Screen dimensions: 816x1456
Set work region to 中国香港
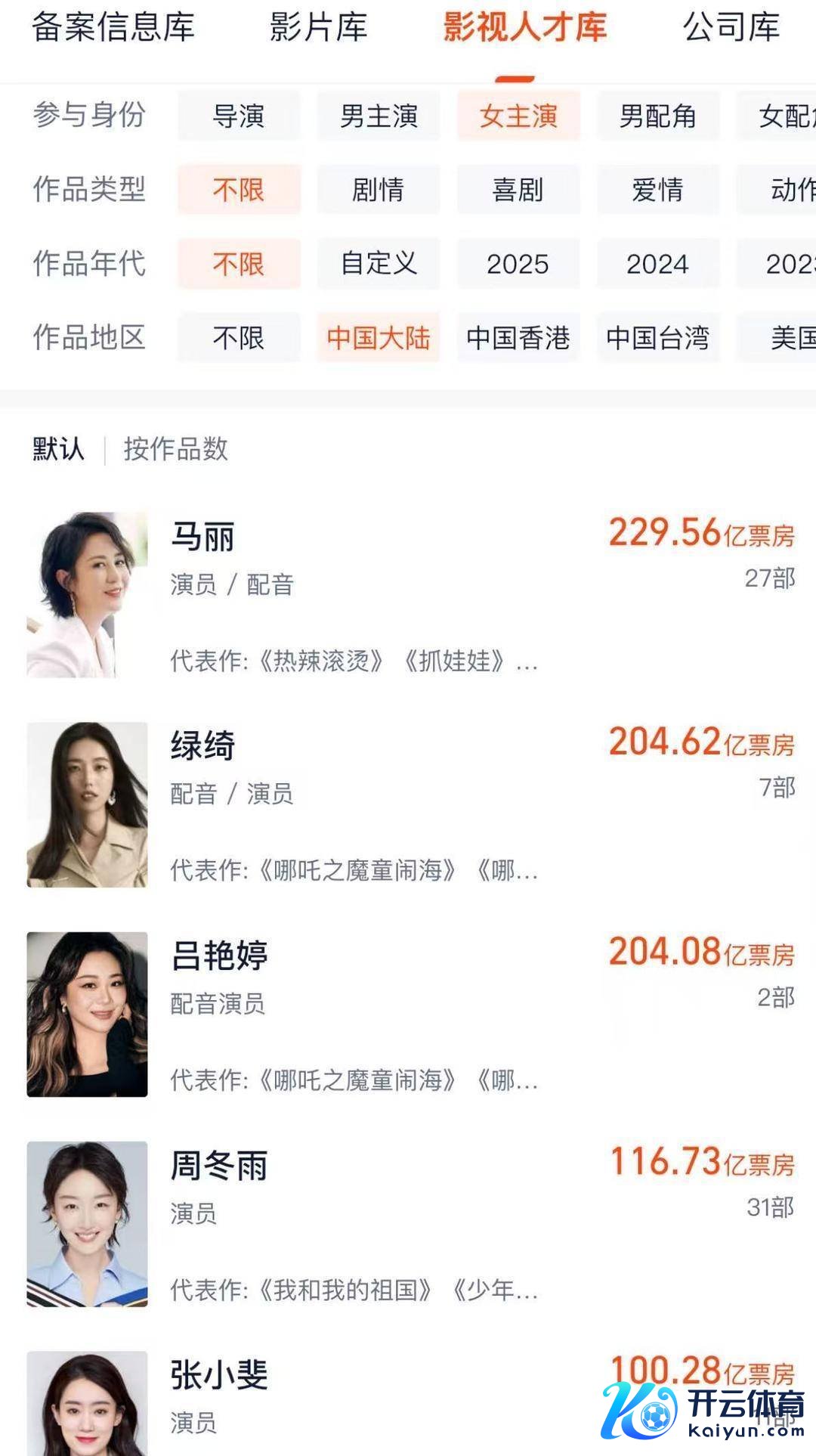click(x=518, y=337)
